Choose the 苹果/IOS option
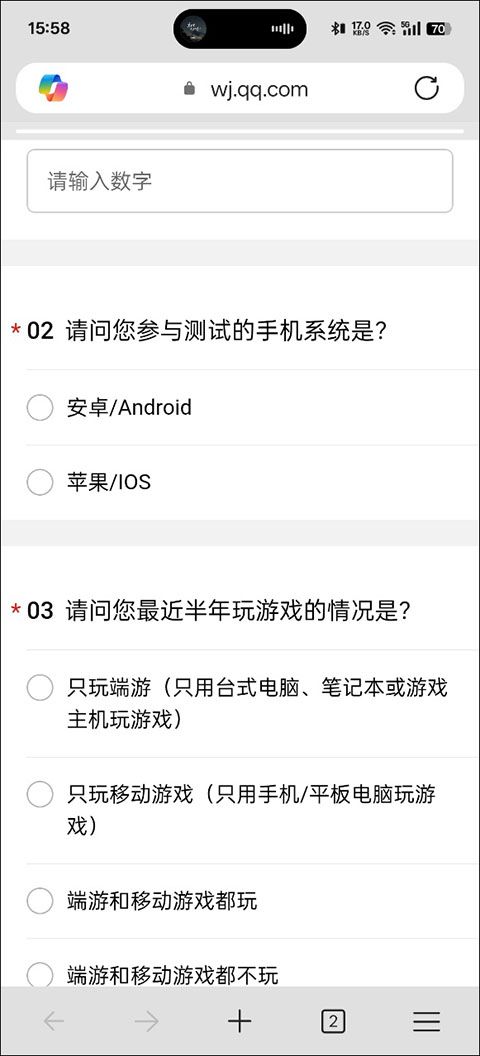This screenshot has width=480, height=1056. (x=252, y=482)
